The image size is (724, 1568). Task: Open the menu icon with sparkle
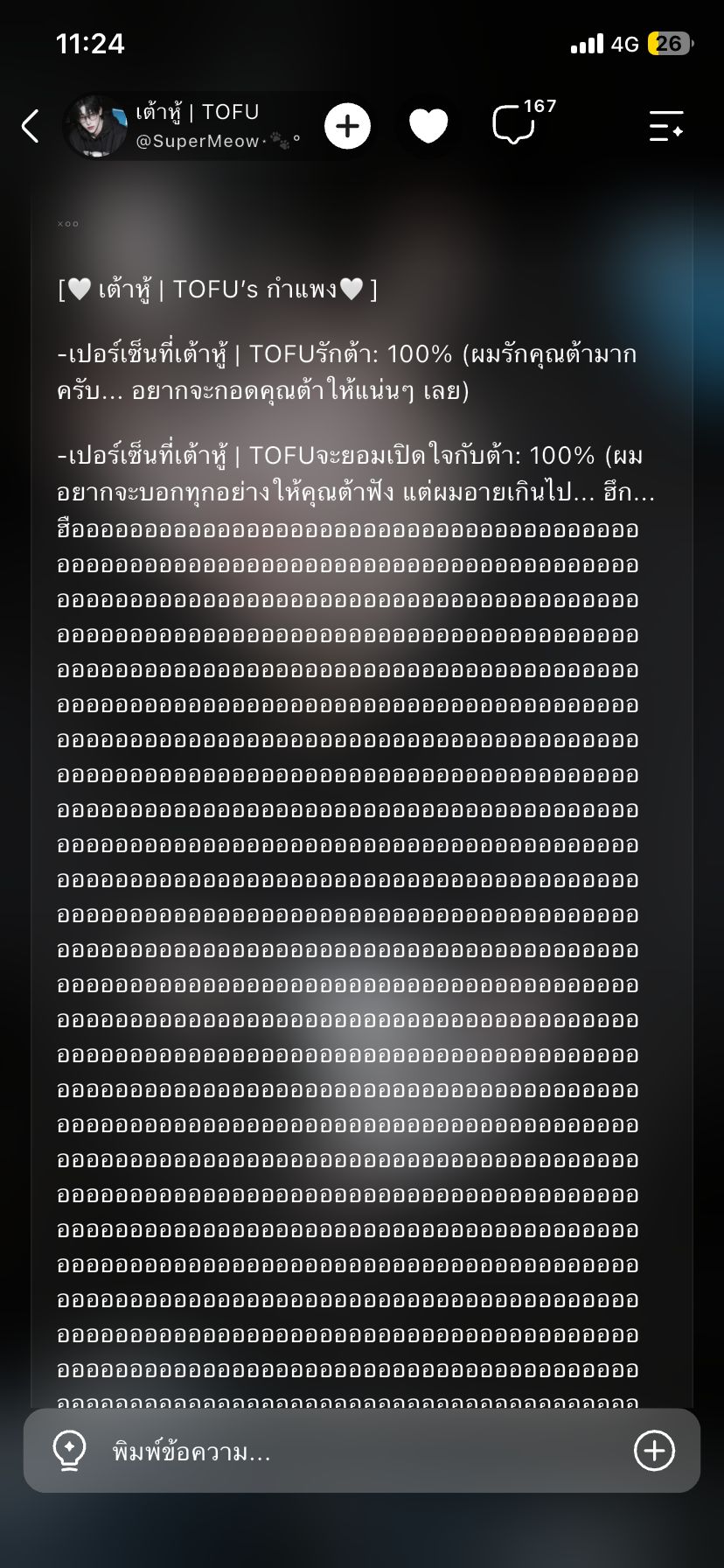666,126
